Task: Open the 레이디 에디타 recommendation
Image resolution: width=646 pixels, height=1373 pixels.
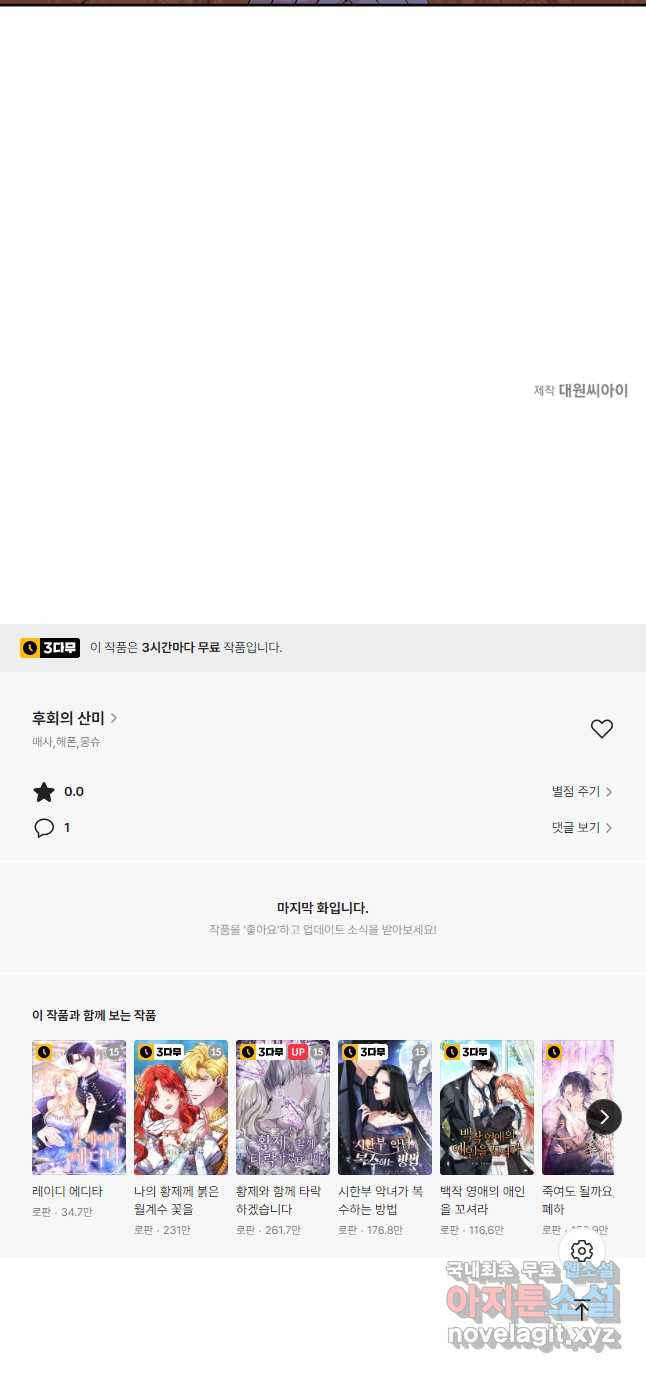Action: (x=79, y=1107)
